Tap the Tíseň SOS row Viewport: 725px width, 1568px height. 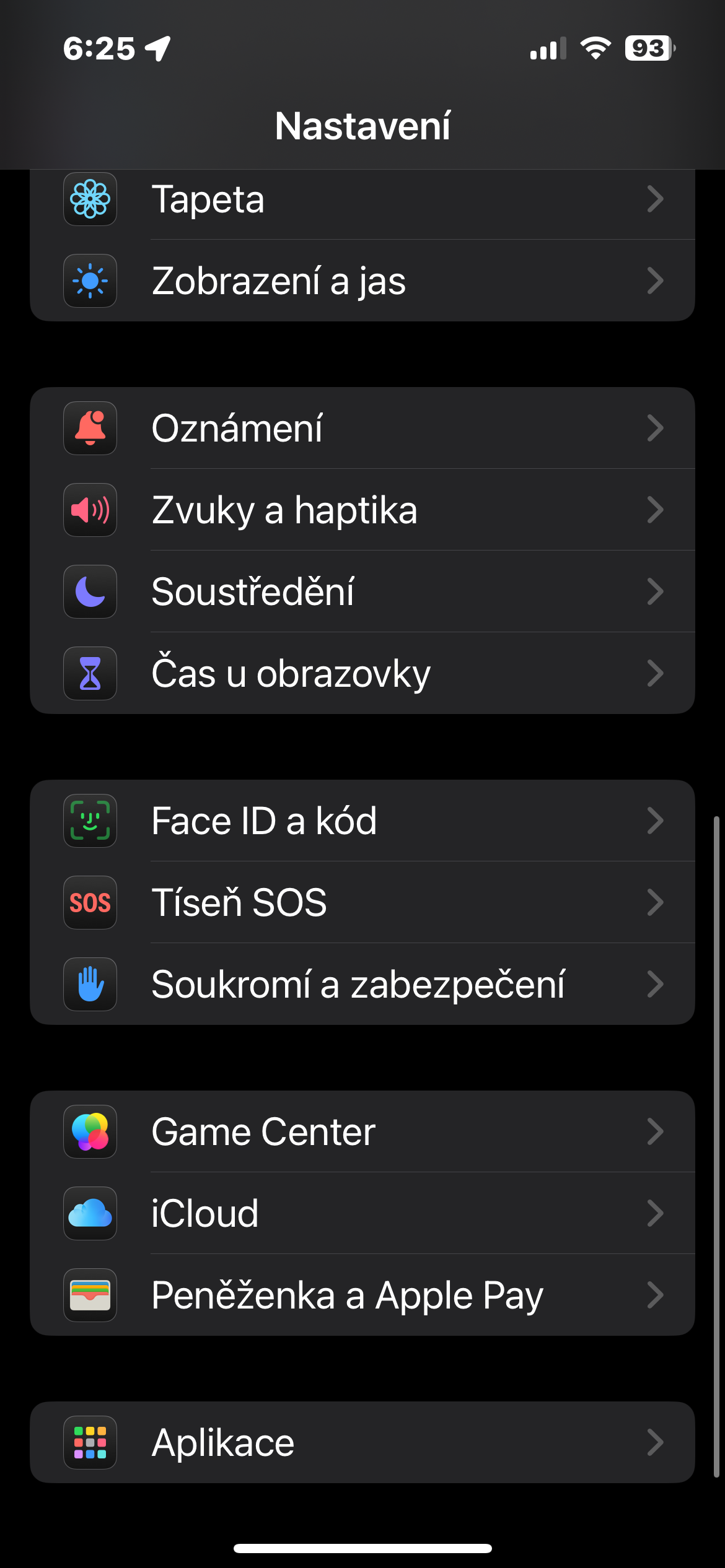click(362, 902)
